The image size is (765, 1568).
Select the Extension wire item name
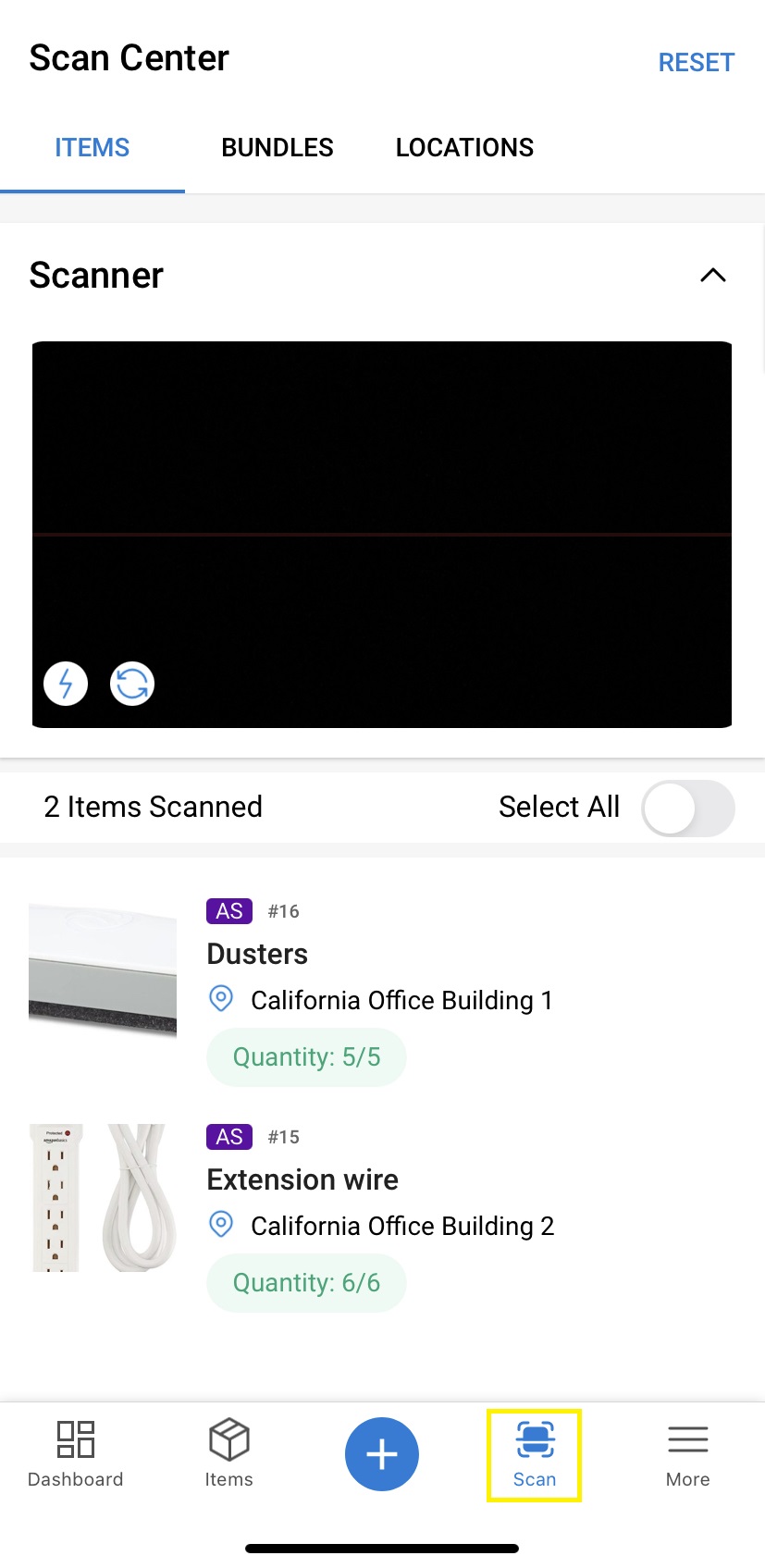302,1179
